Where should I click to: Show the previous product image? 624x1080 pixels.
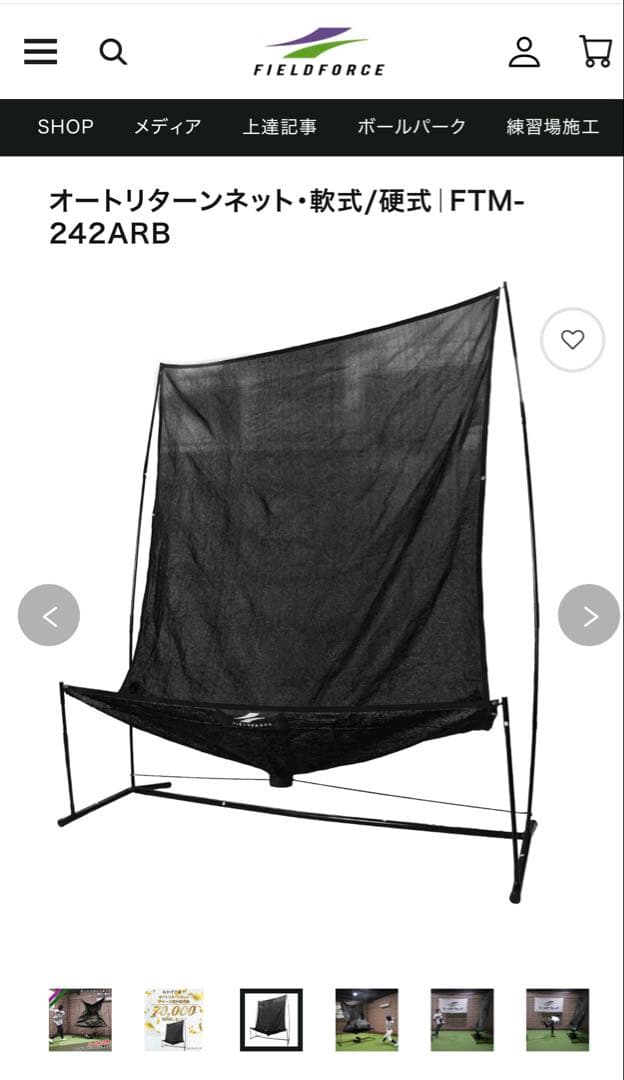(x=49, y=615)
